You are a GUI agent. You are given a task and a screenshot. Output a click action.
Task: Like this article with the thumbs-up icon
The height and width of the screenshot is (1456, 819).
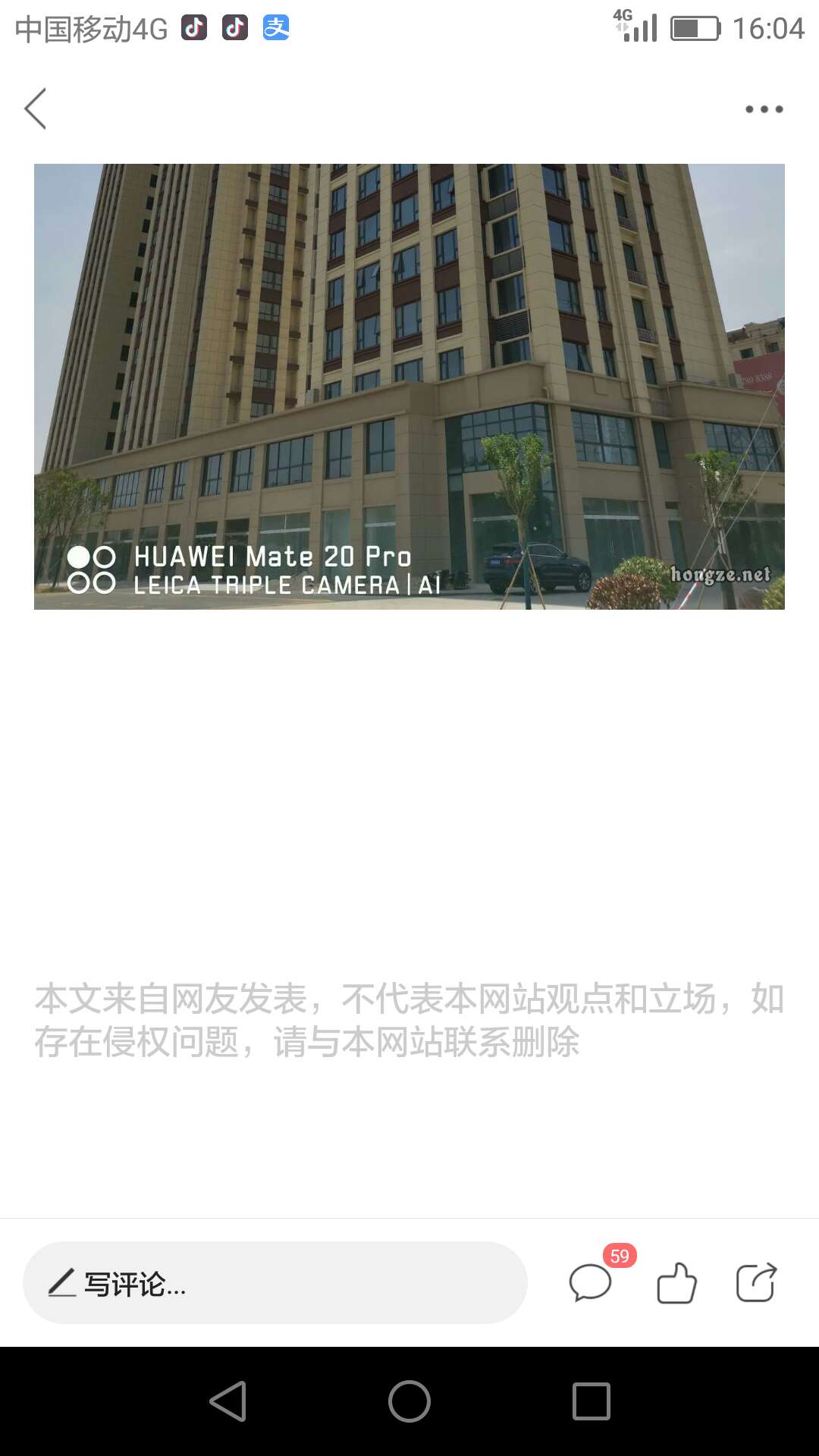point(676,1283)
